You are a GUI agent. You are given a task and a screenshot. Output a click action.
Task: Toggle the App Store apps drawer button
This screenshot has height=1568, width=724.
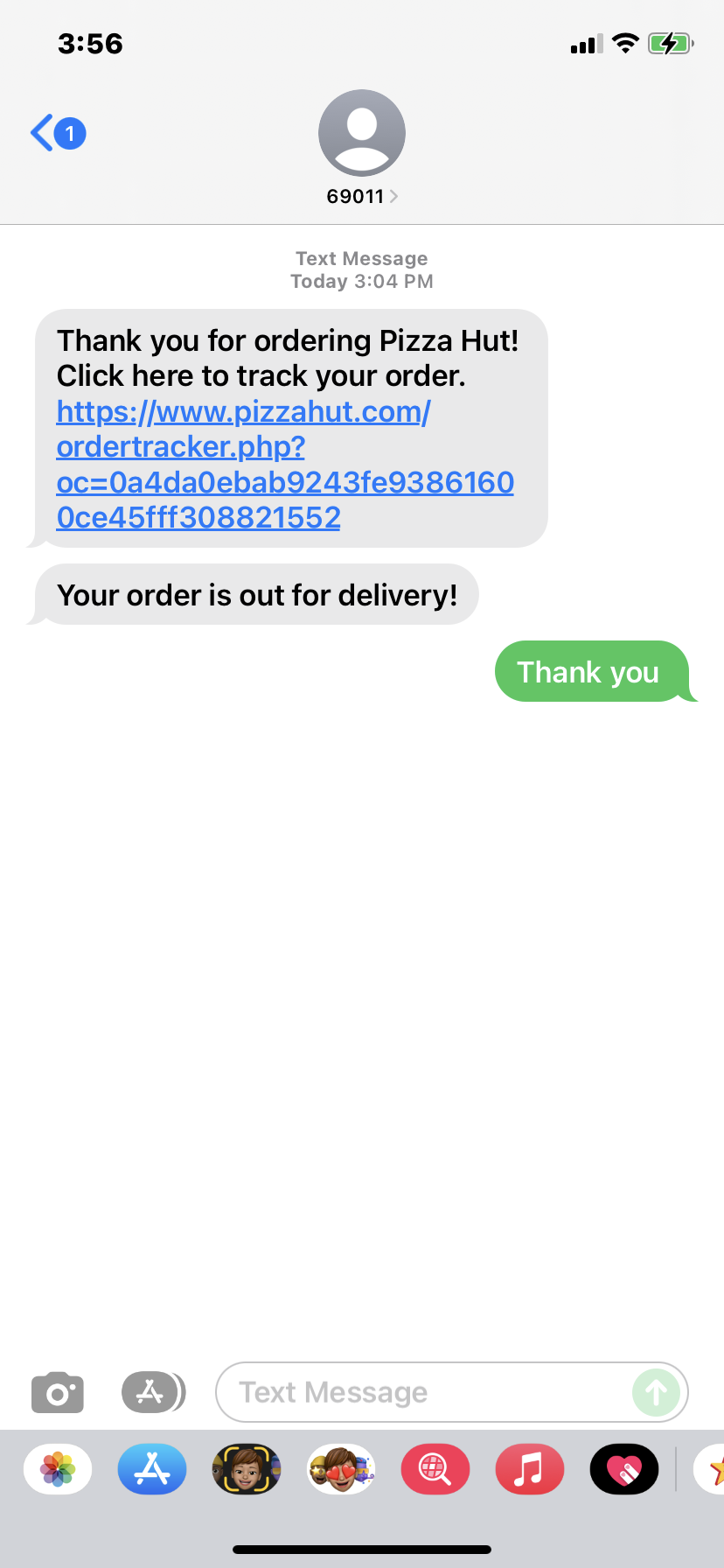coord(152,1392)
